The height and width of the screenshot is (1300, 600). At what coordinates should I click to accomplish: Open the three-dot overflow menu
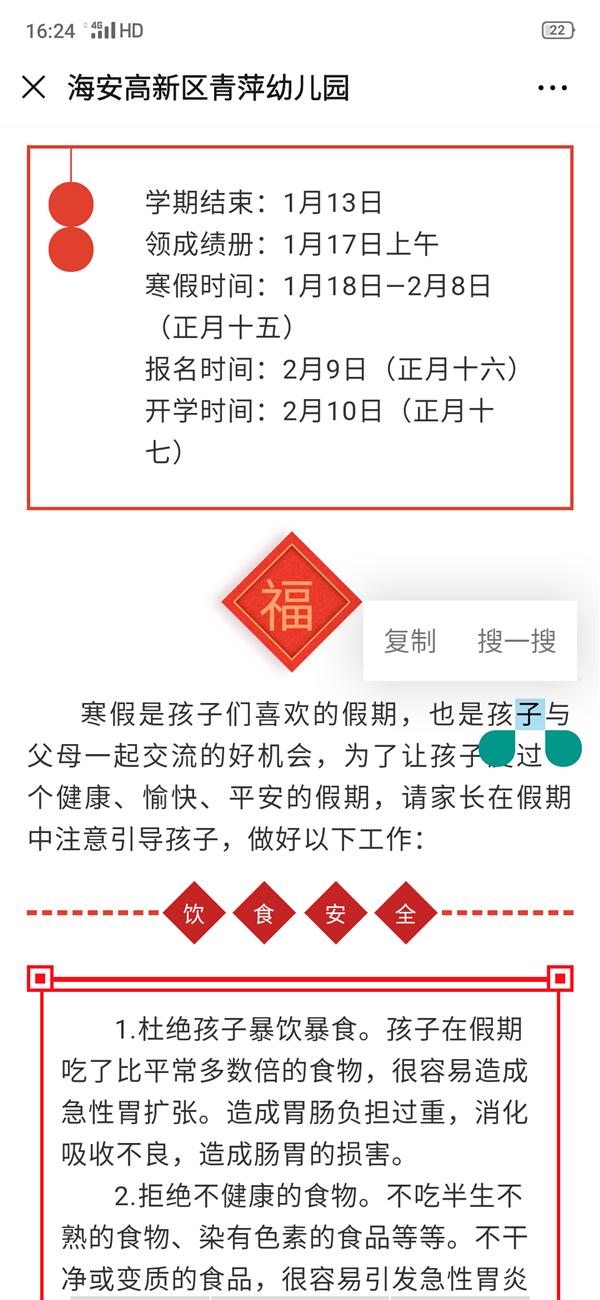(552, 88)
